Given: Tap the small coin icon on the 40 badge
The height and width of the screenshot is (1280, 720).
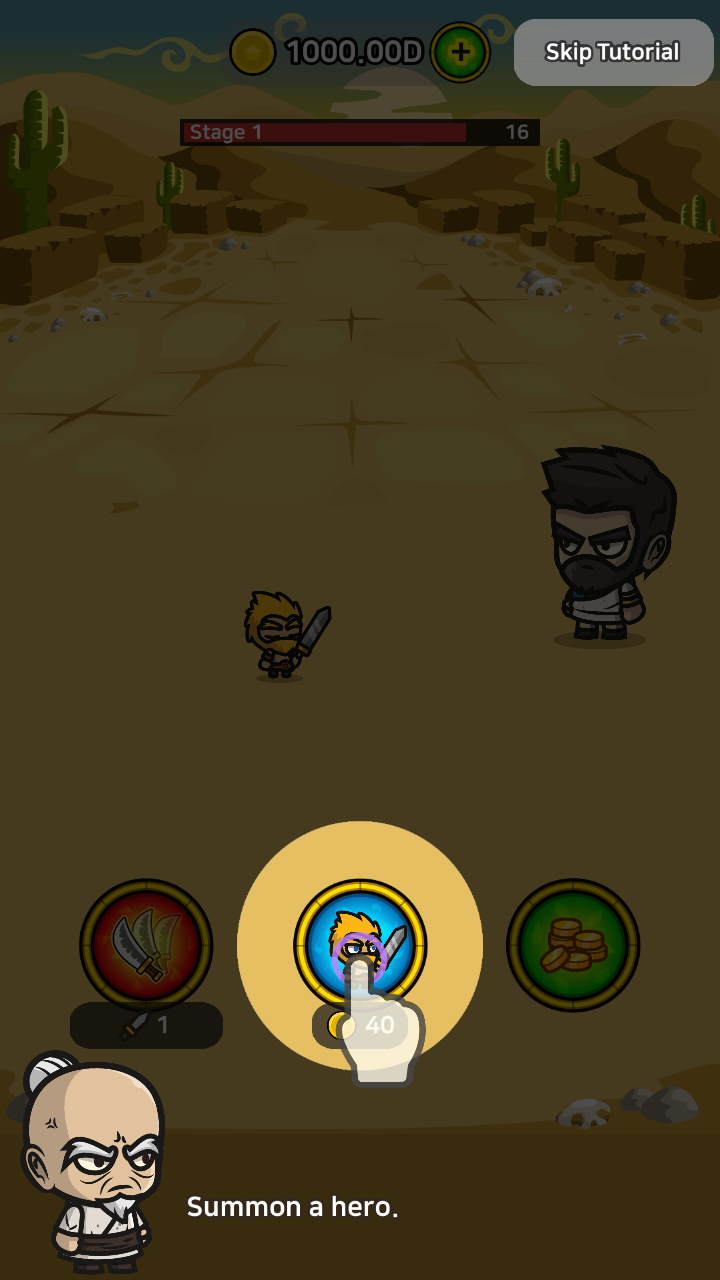Looking at the screenshot, I should (x=340, y=1024).
